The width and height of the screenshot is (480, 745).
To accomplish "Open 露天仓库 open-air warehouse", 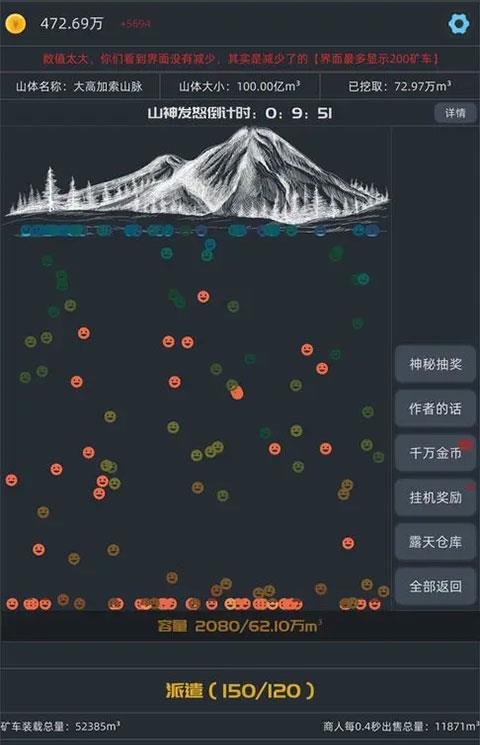I will (435, 542).
